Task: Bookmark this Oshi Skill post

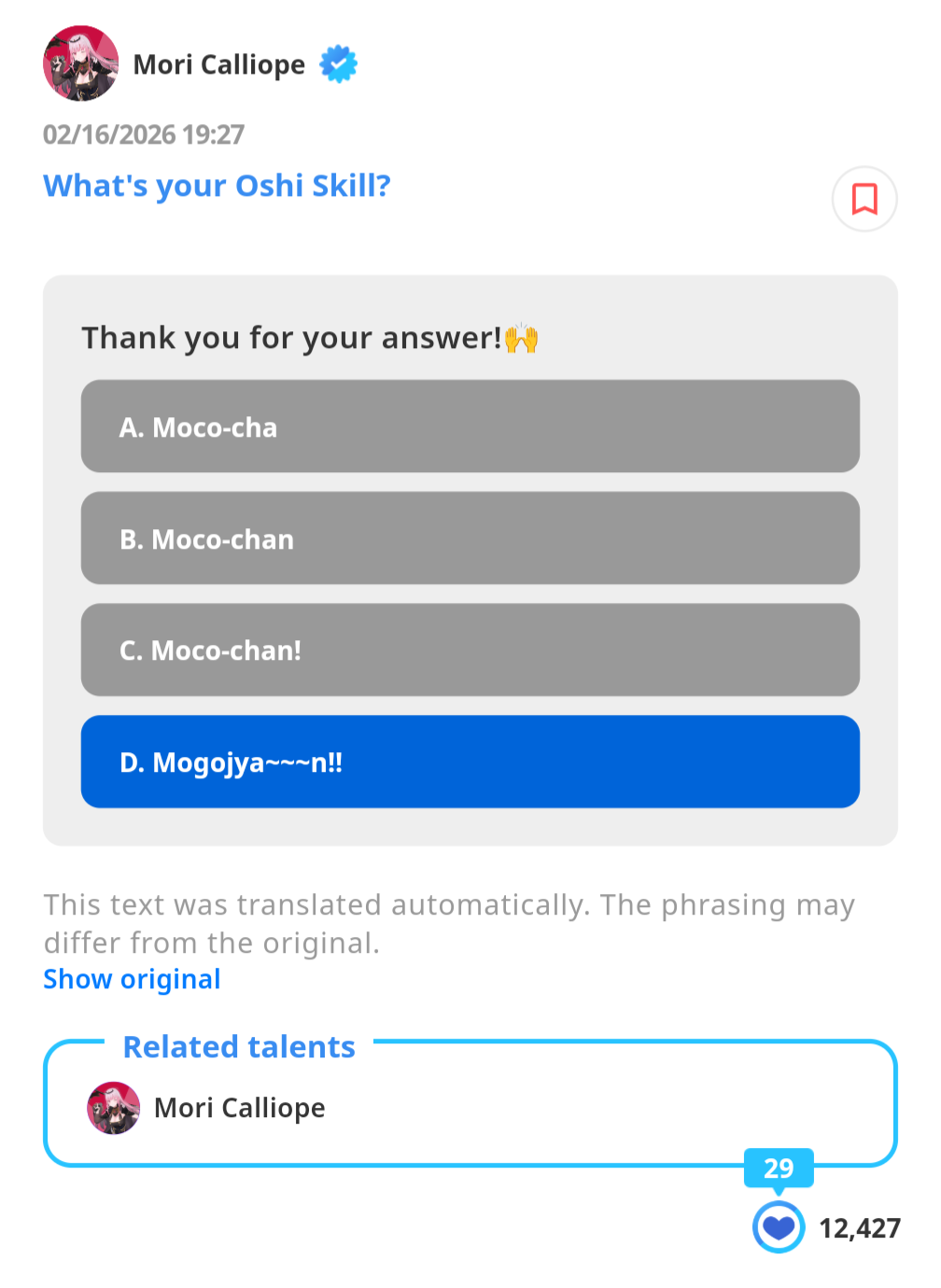Action: click(864, 199)
